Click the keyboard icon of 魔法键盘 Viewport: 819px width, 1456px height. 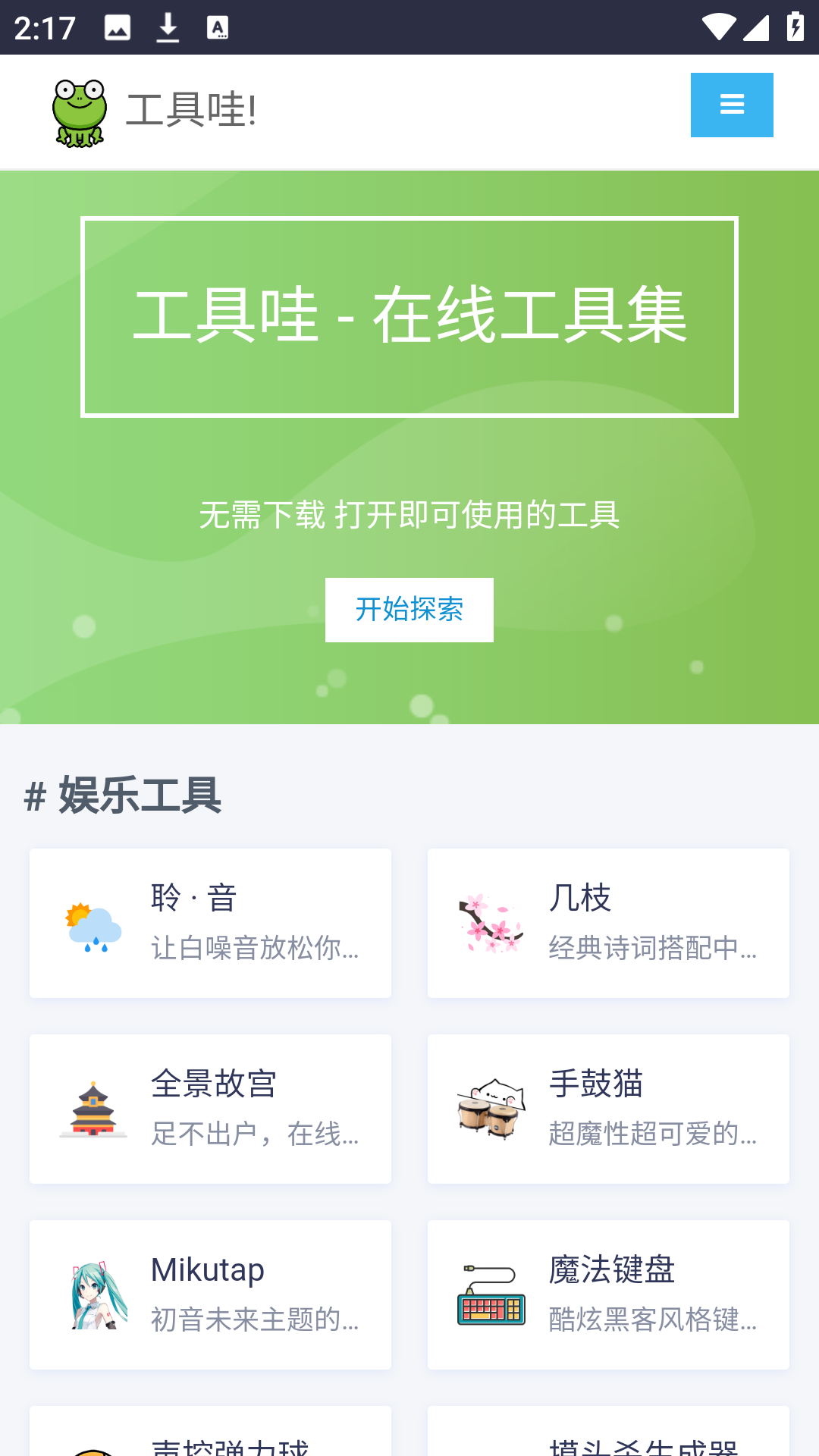489,1294
